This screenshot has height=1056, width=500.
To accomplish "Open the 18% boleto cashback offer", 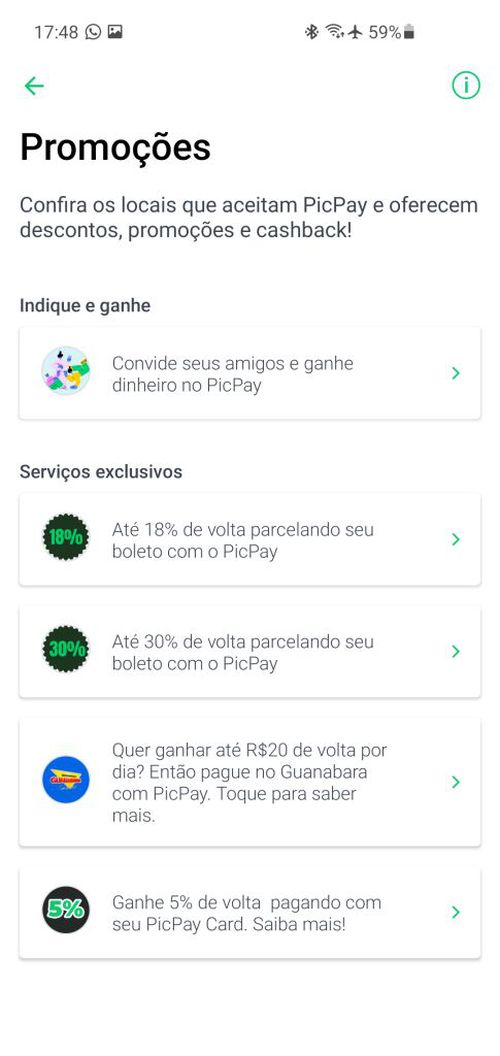I will tap(250, 539).
